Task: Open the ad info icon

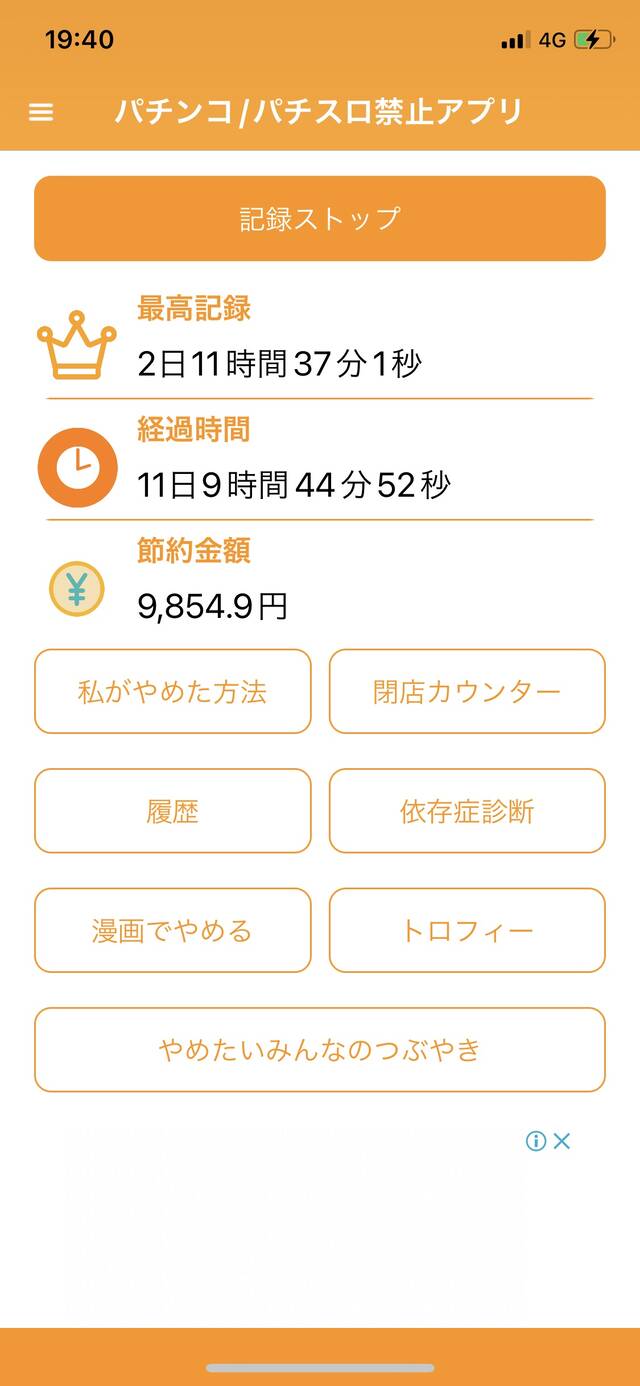Action: pos(536,1141)
